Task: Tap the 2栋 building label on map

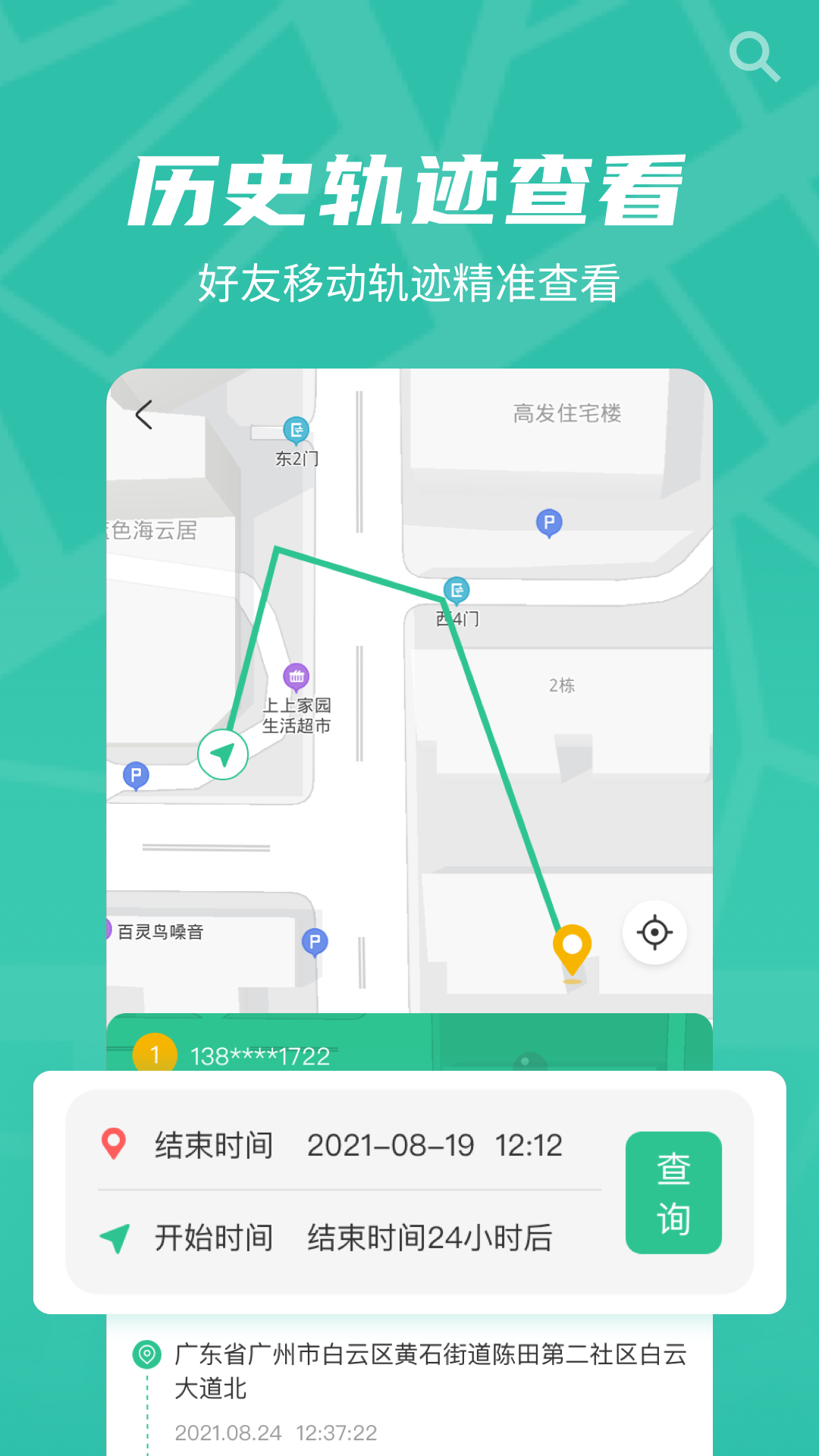Action: (562, 684)
